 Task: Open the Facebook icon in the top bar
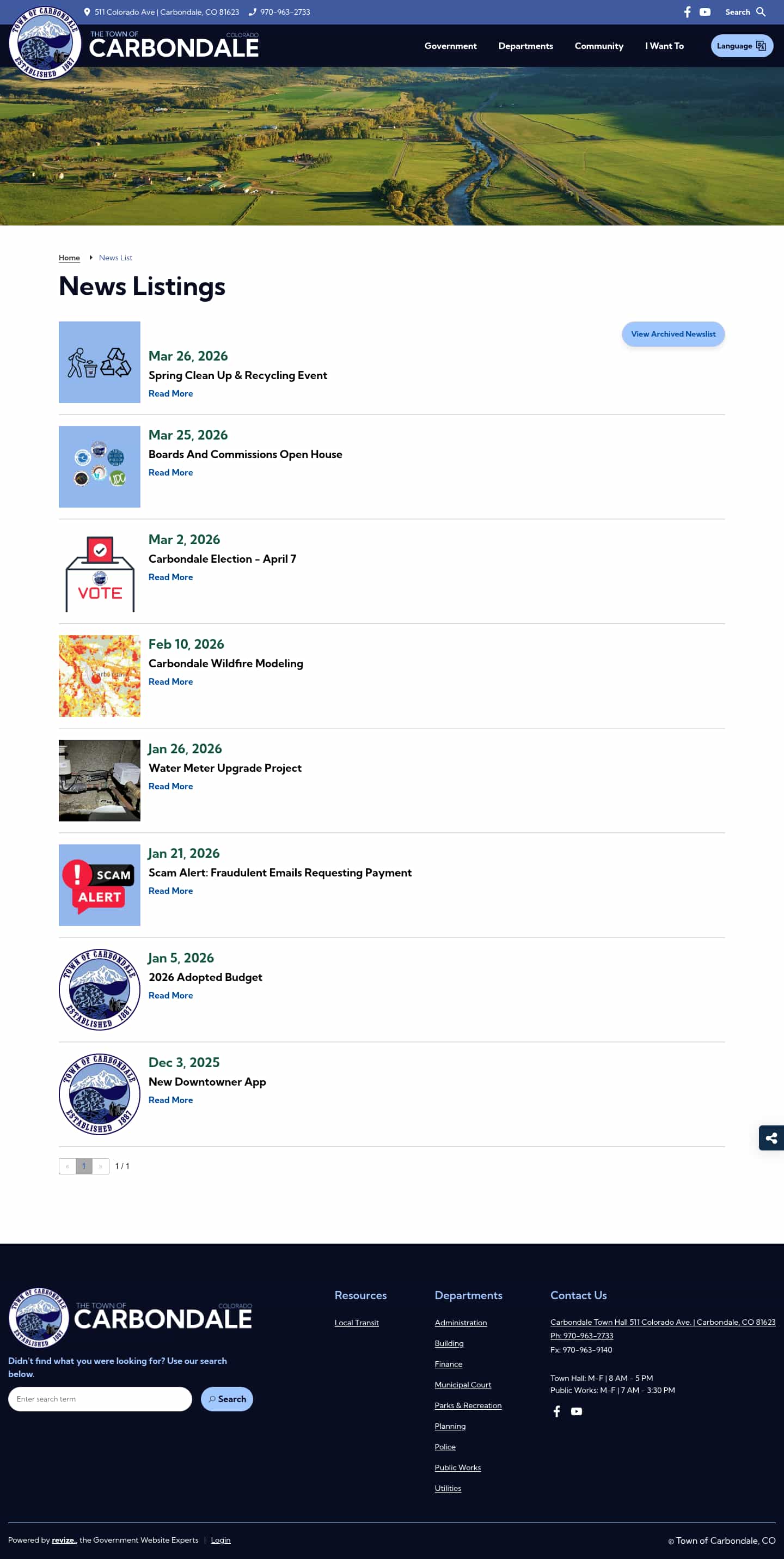coord(687,12)
